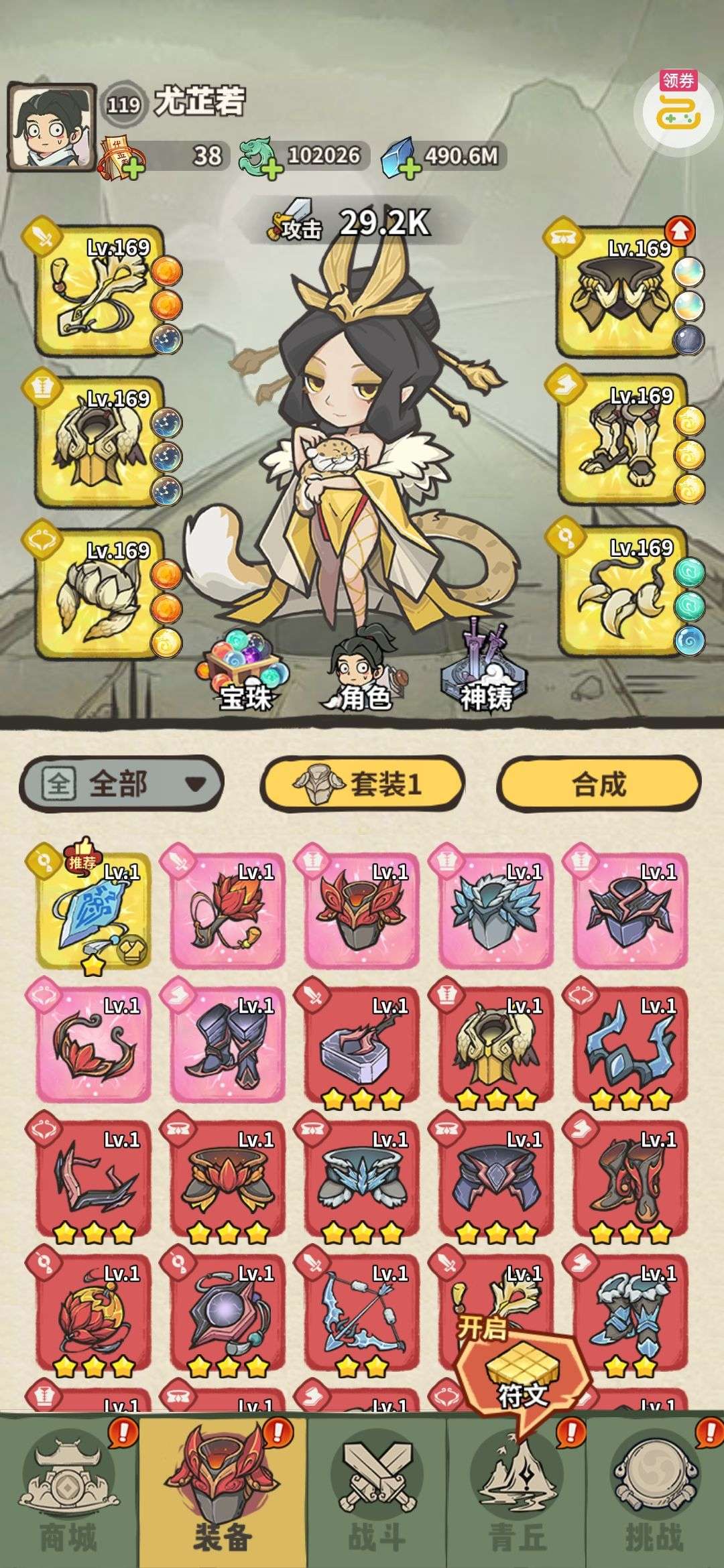Select the three-star ice bow item
The height and width of the screenshot is (1568, 724).
click(362, 1313)
